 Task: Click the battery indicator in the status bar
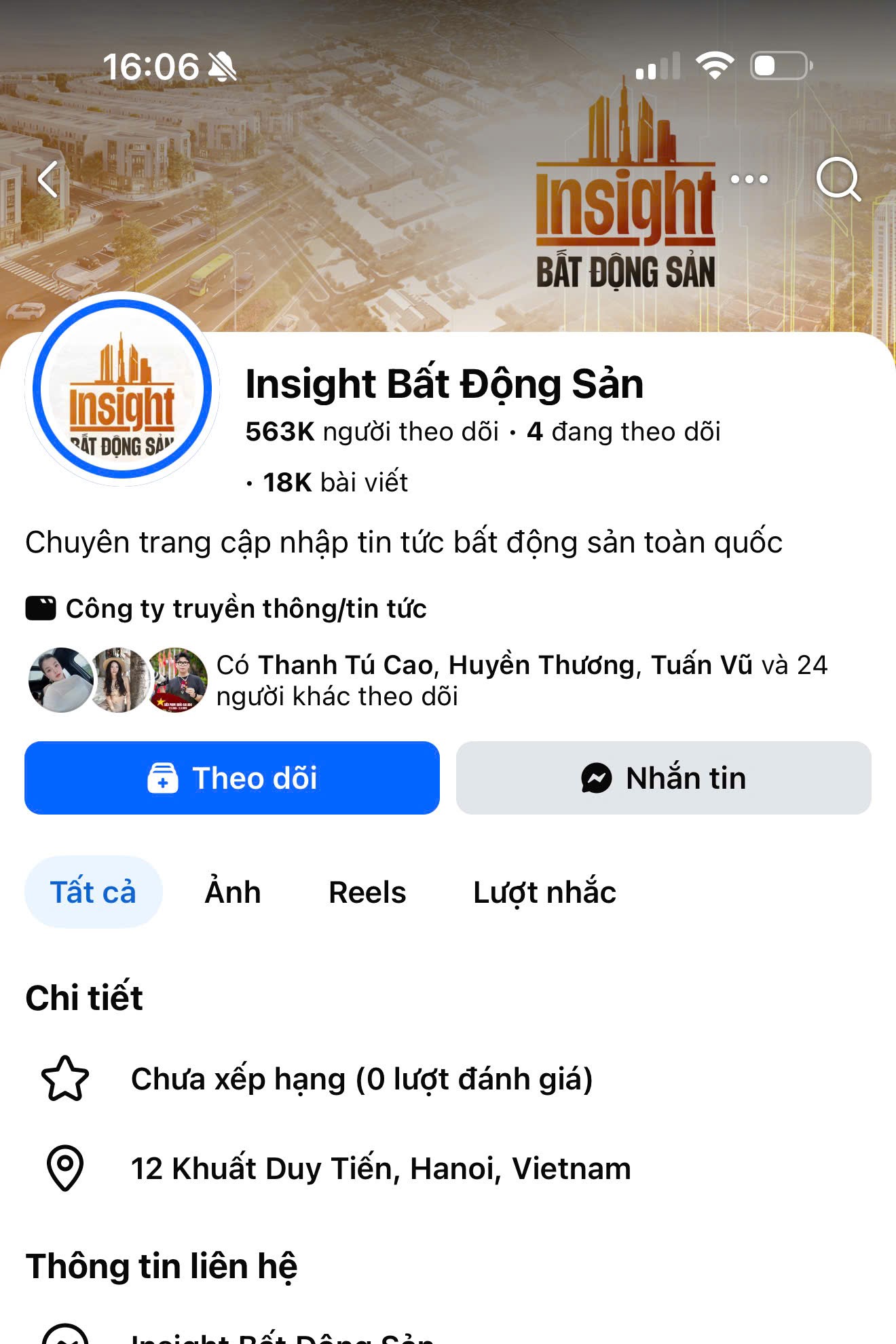779,65
